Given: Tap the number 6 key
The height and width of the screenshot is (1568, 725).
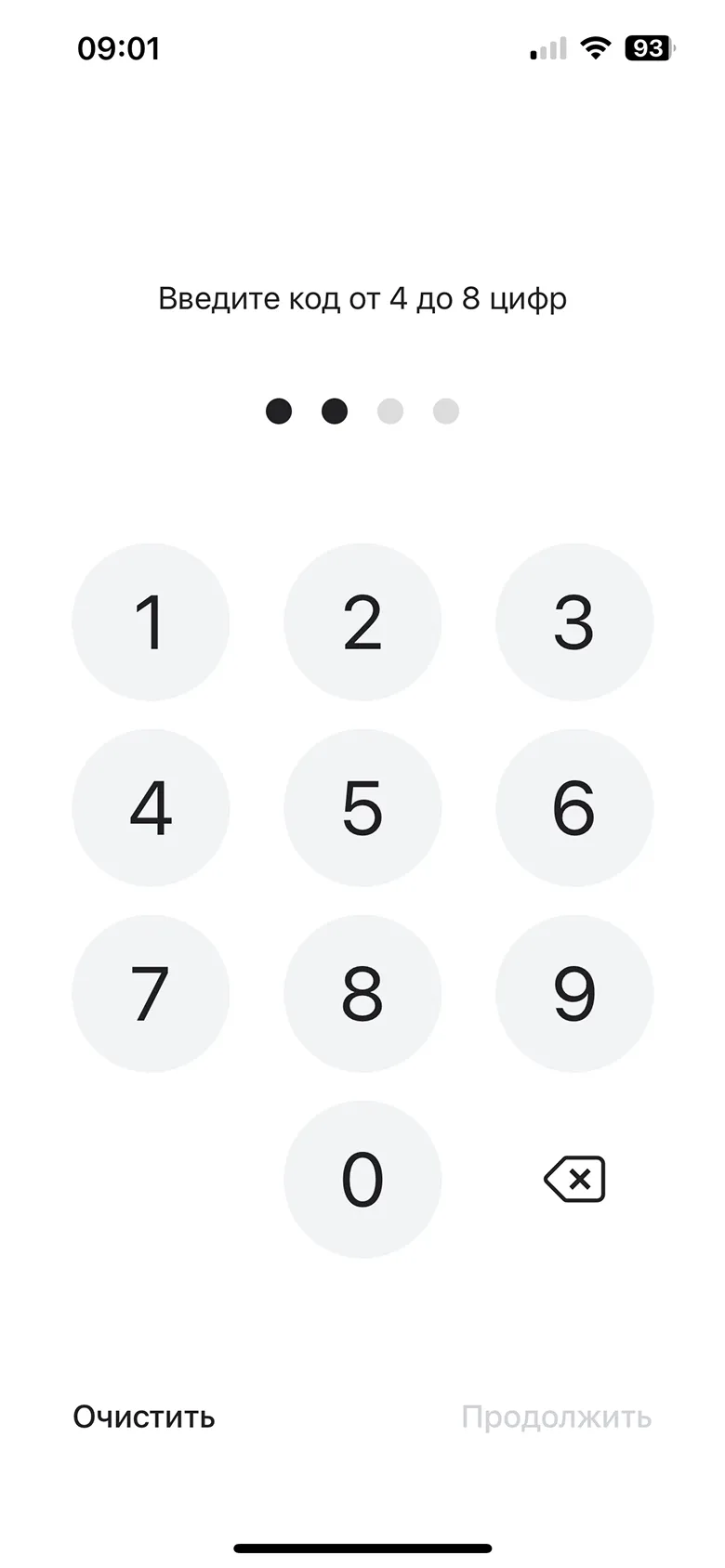Looking at the screenshot, I should coord(574,808).
